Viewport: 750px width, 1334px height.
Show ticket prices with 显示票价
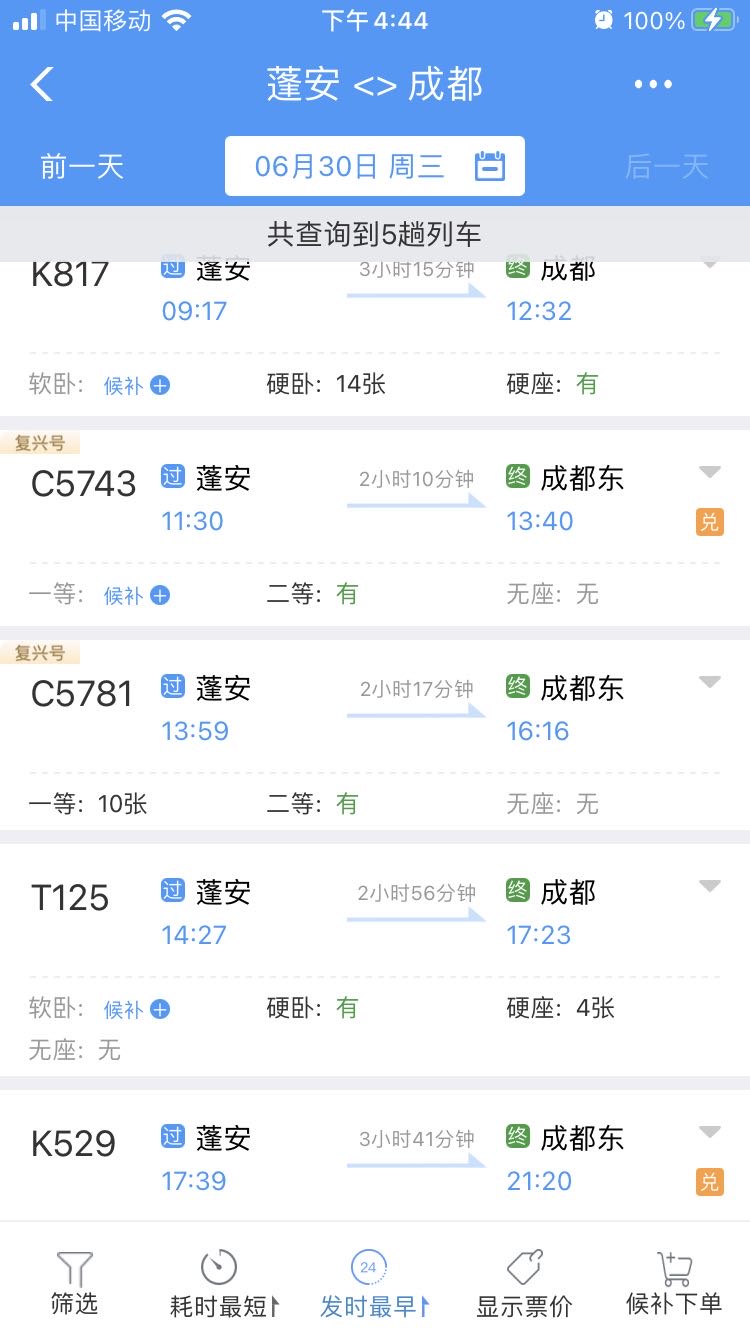pyautogui.click(x=524, y=1283)
